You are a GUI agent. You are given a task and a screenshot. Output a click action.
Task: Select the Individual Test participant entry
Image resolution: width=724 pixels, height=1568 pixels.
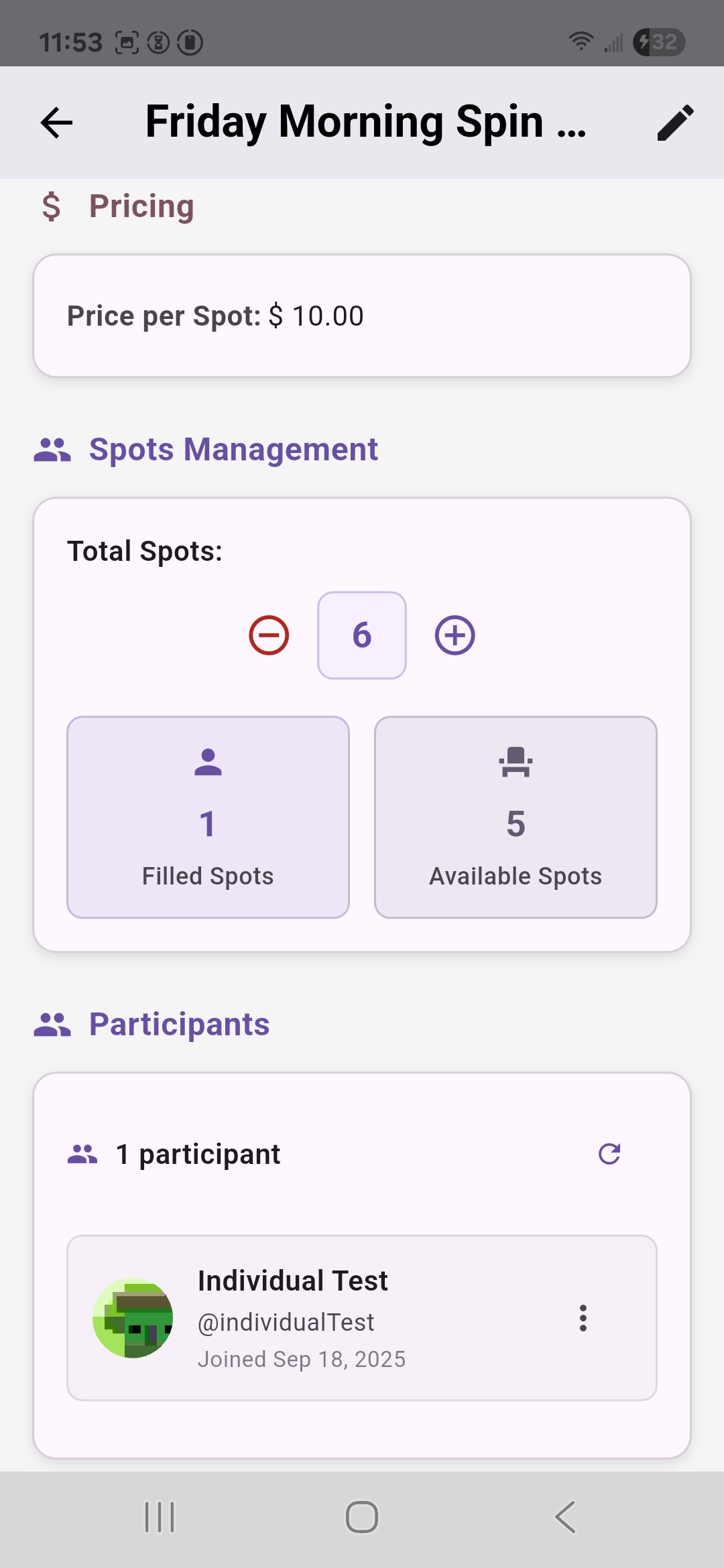362,1319
